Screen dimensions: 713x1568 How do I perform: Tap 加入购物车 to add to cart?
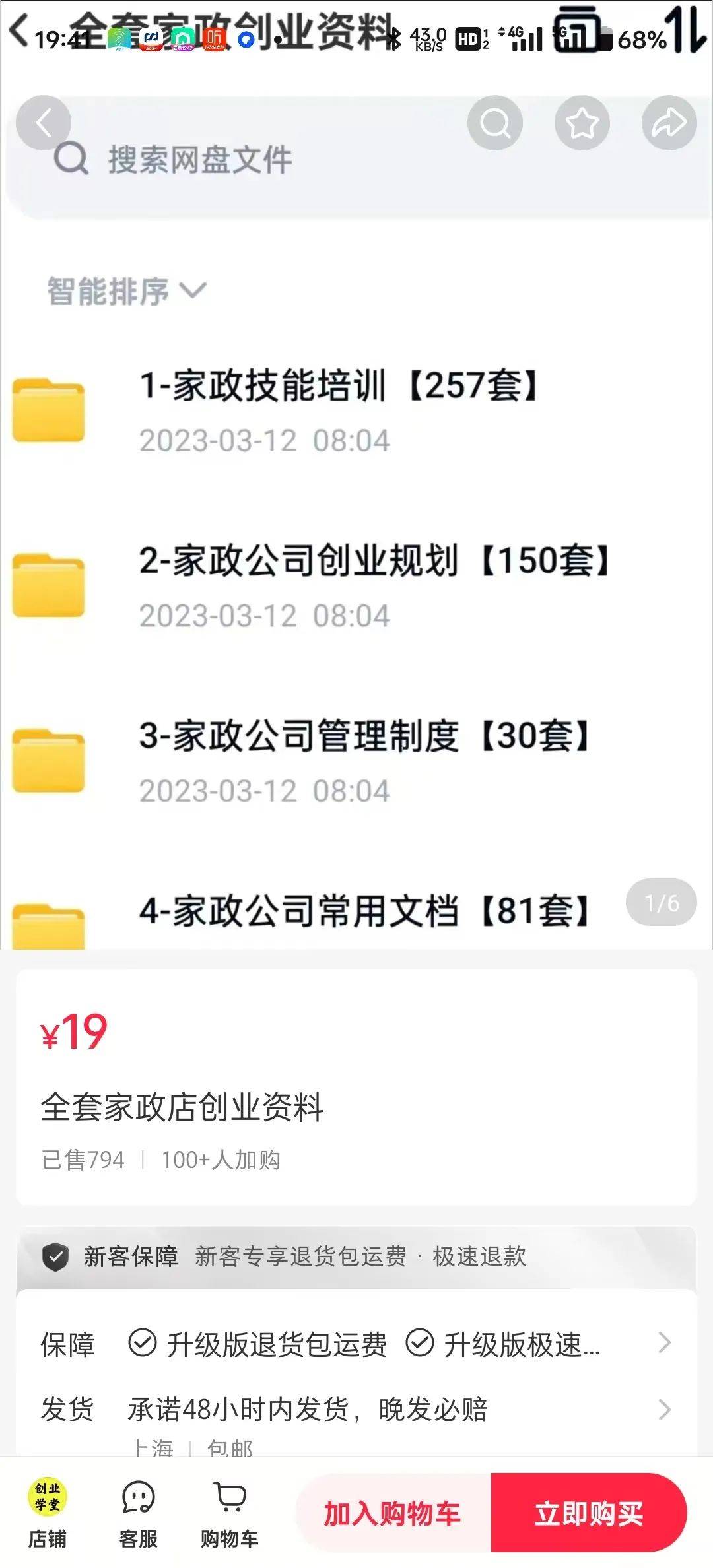tap(393, 1513)
